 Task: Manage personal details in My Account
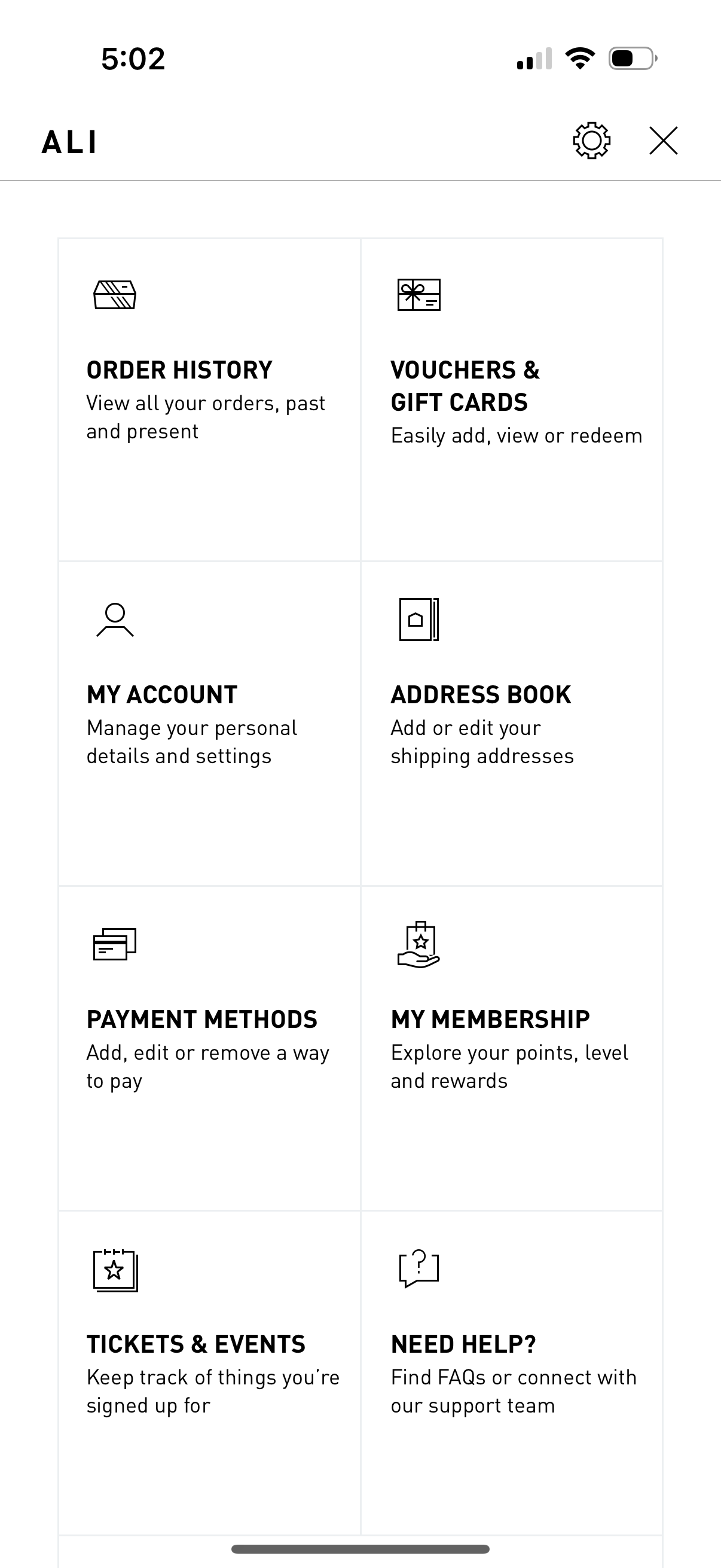[x=209, y=724]
